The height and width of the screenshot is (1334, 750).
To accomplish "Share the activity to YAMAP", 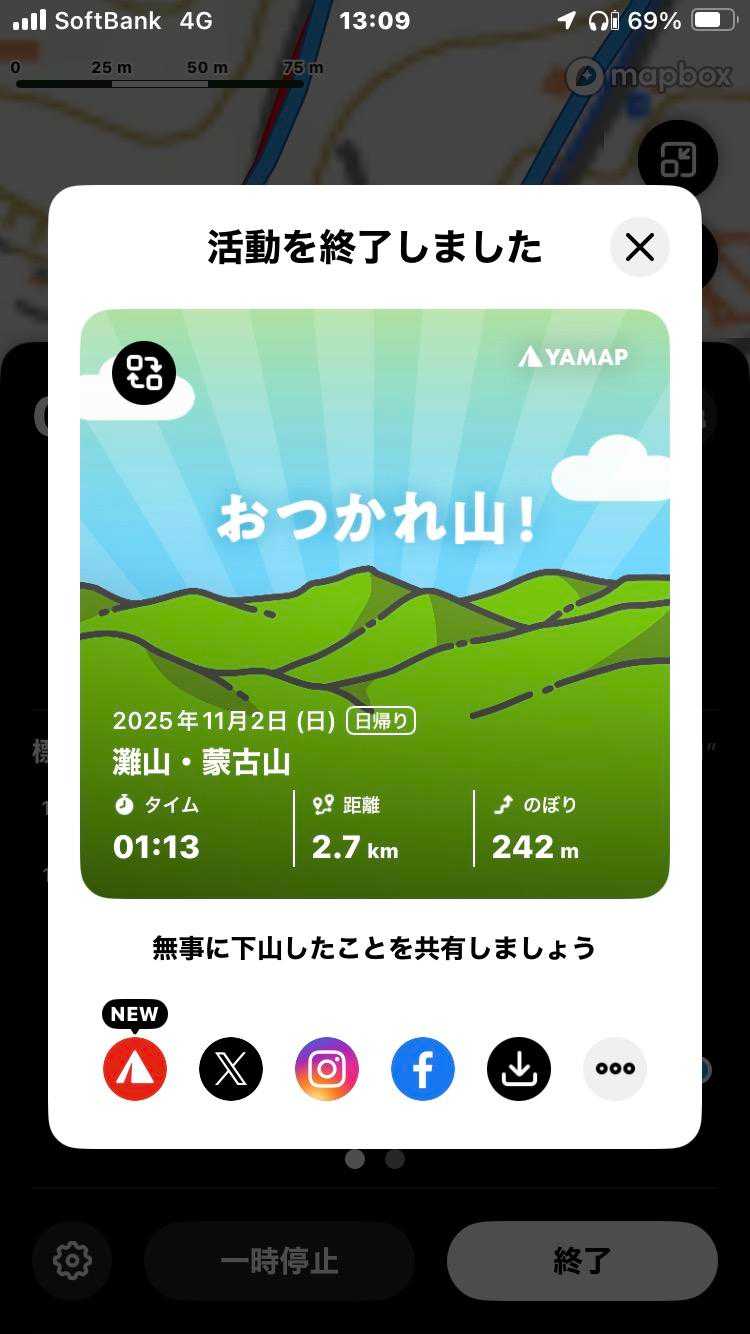I will coord(135,1069).
